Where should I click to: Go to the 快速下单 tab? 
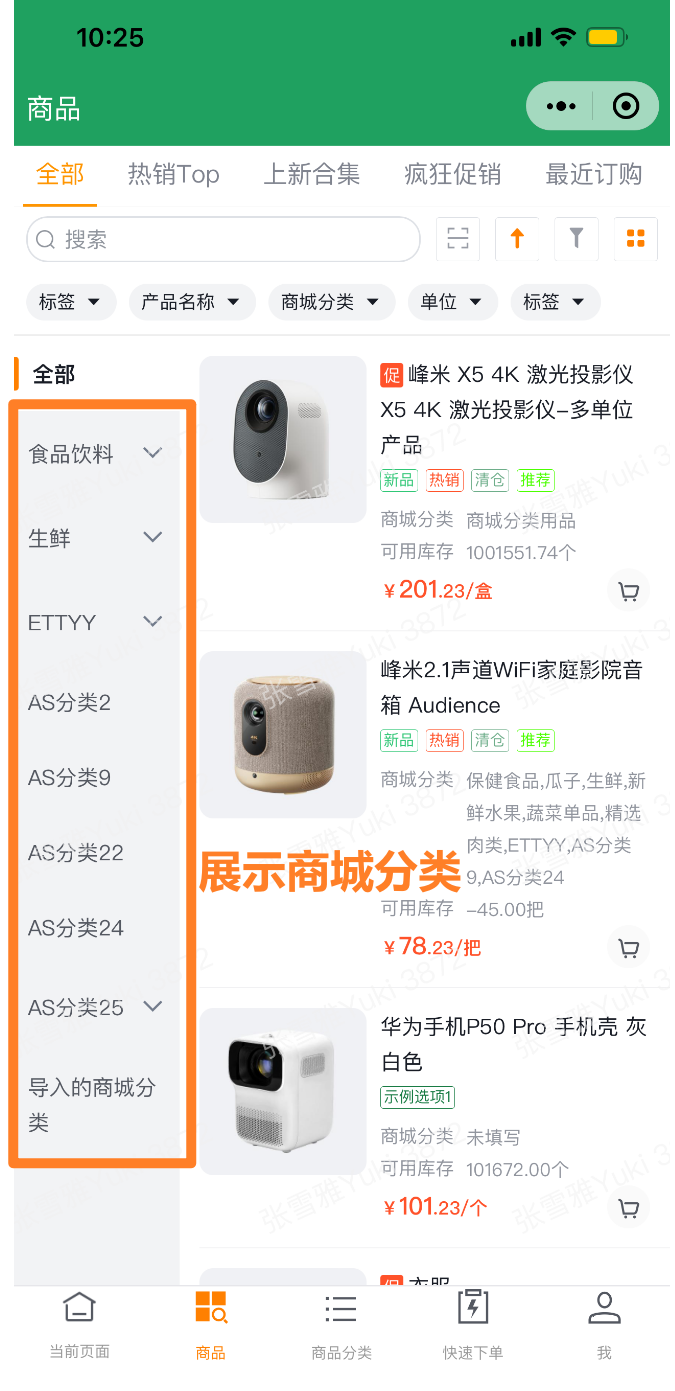click(473, 1324)
